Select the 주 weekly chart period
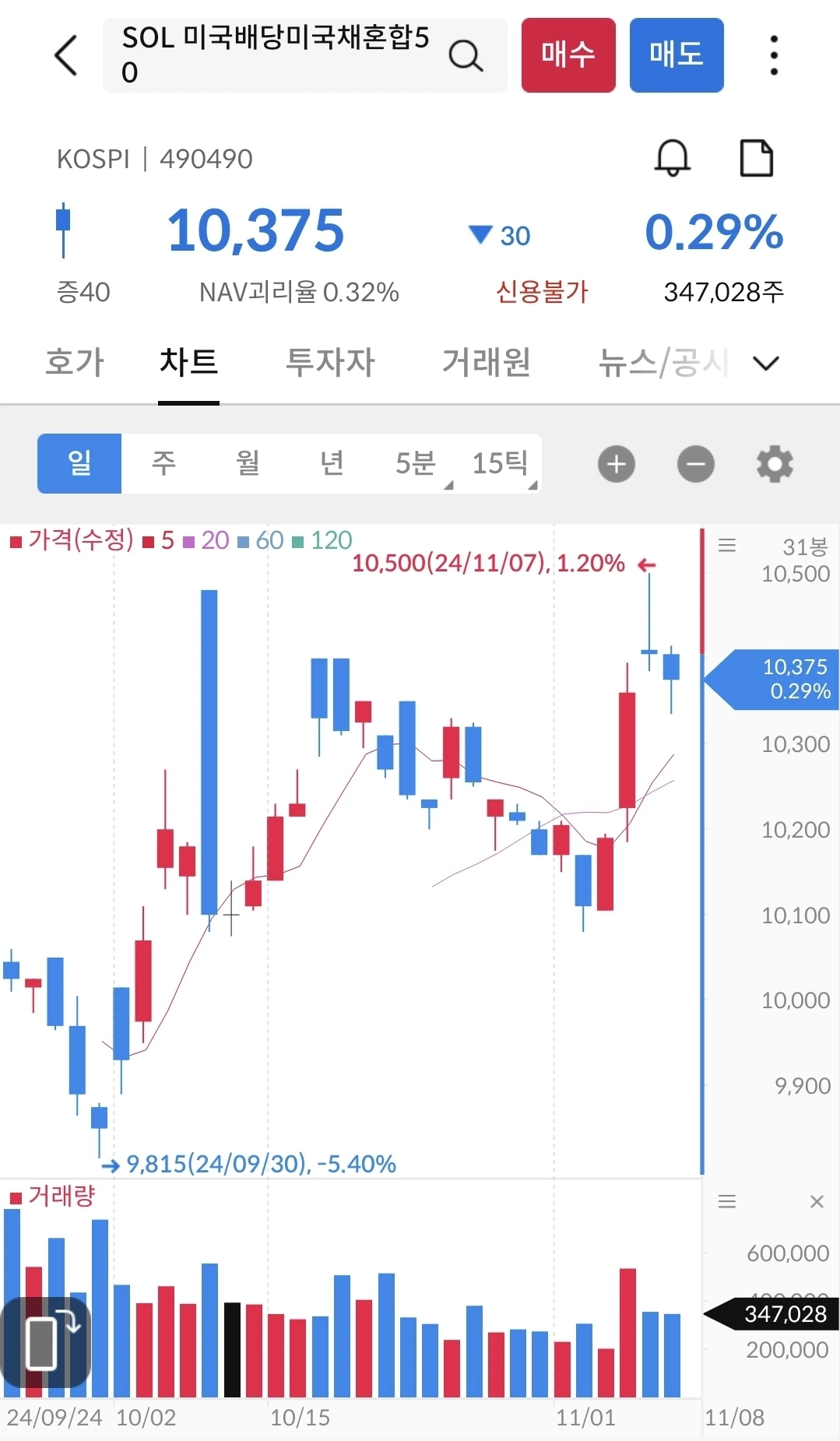Image resolution: width=840 pixels, height=1441 pixels. [x=163, y=463]
